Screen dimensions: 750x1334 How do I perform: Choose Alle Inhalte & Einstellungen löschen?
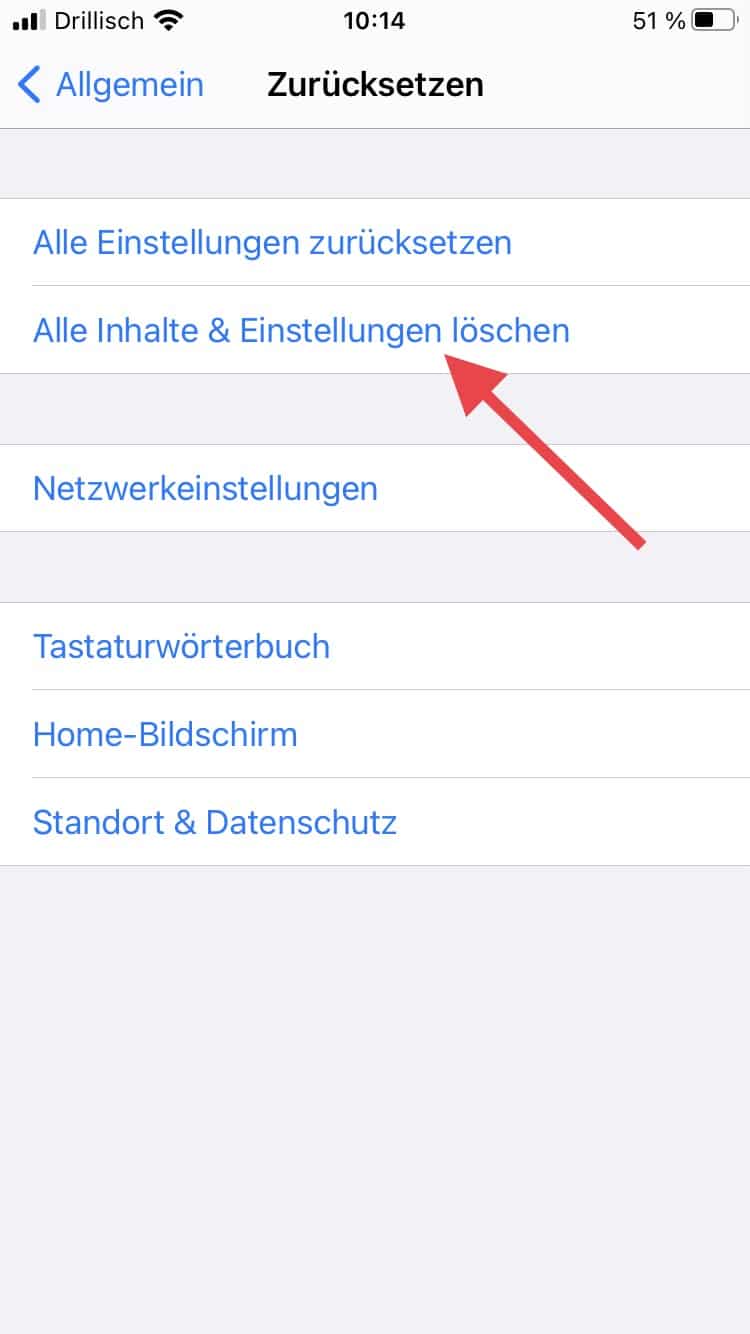click(300, 331)
